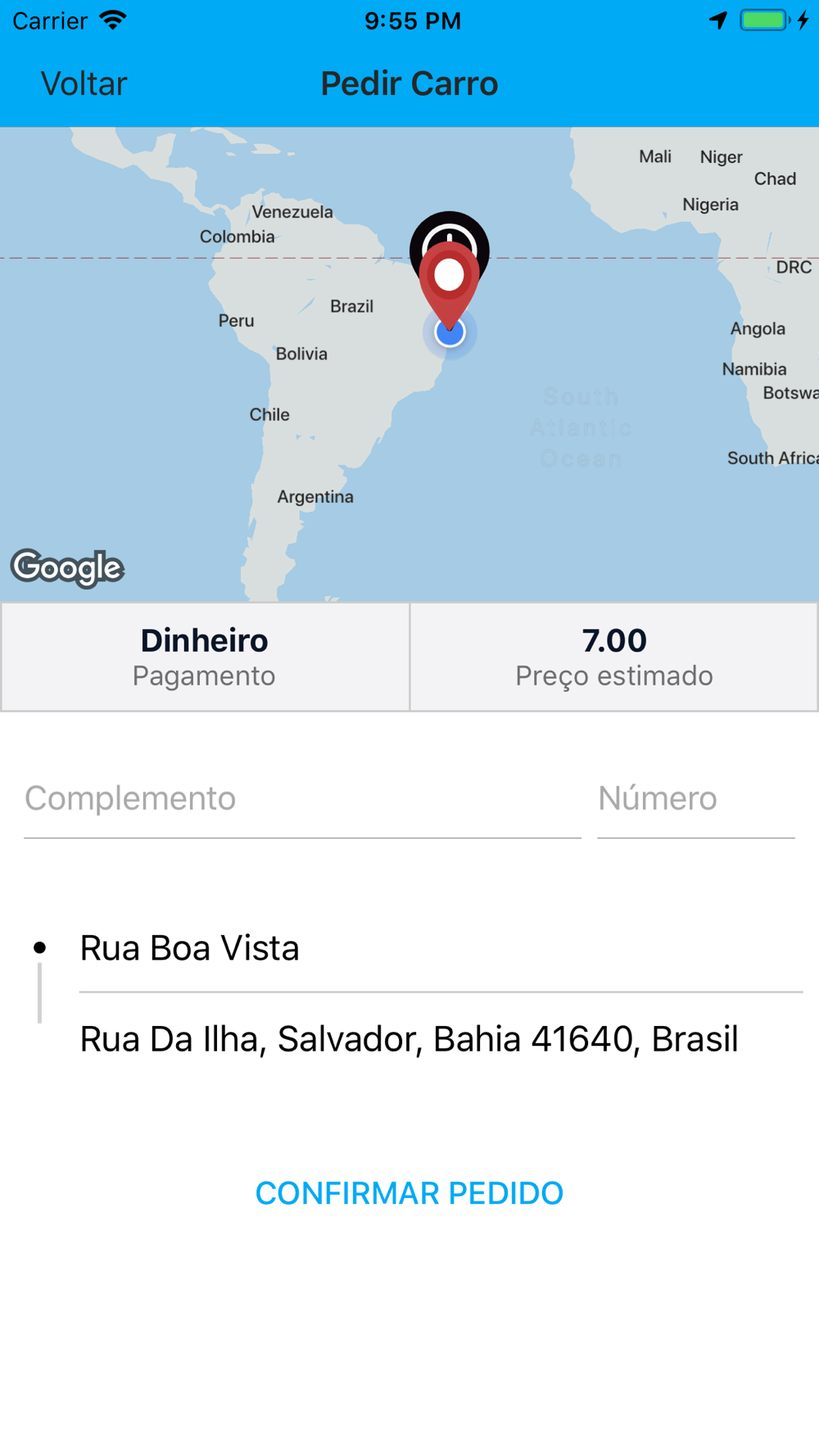Confirm the order with CONFIRMAR PEDIDO
The image size is (819, 1456).
(409, 1193)
